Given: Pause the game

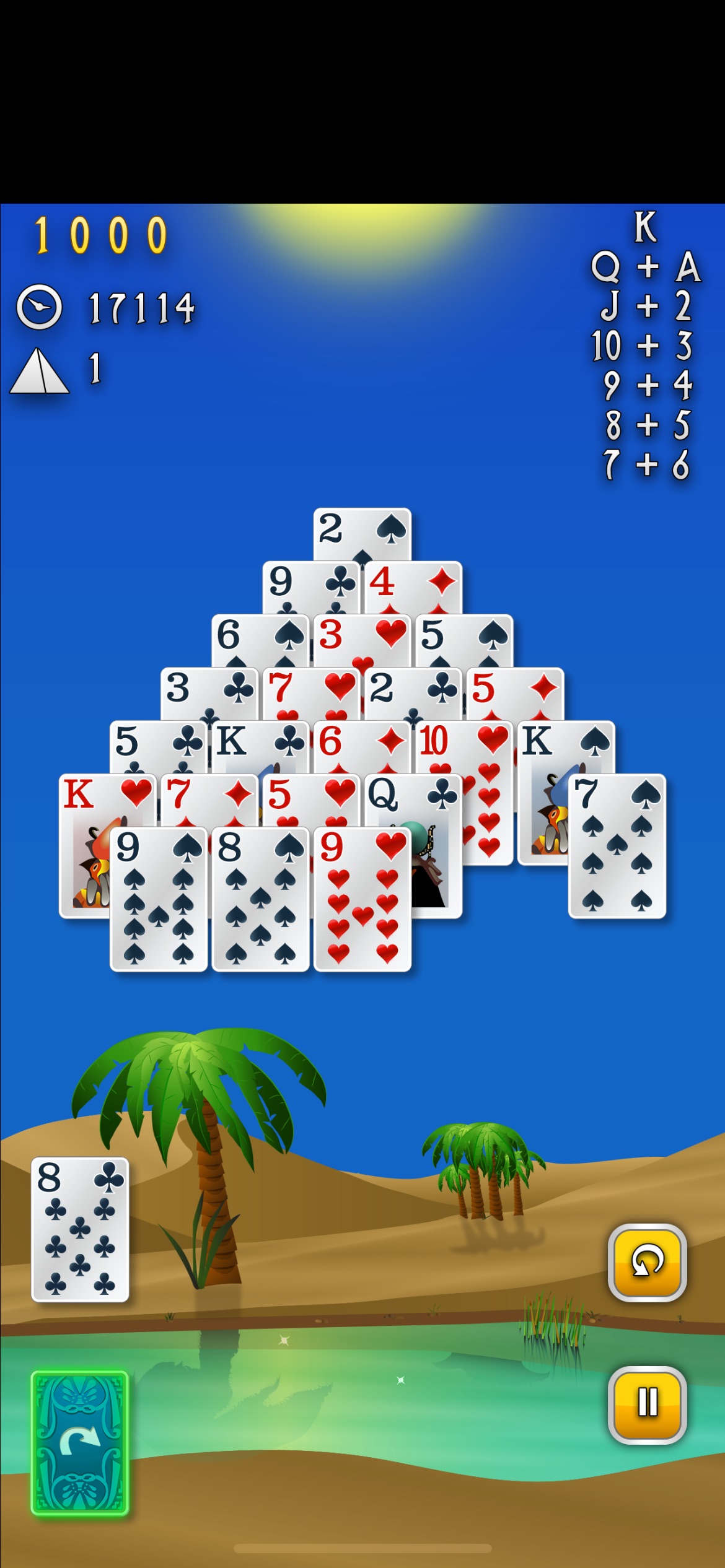Looking at the screenshot, I should (648, 1405).
